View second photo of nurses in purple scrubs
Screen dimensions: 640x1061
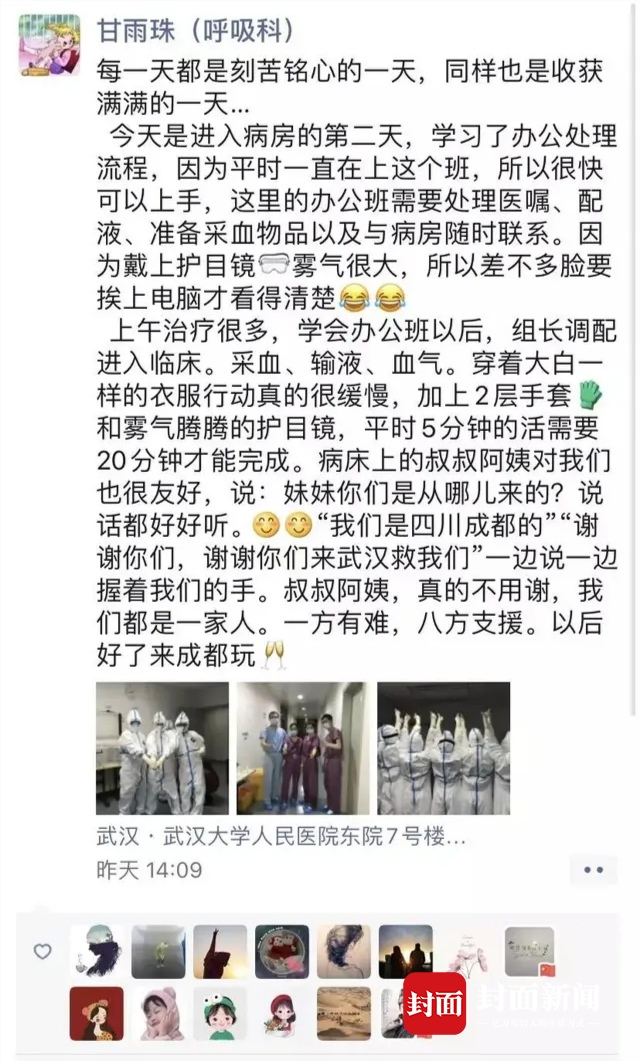point(302,749)
